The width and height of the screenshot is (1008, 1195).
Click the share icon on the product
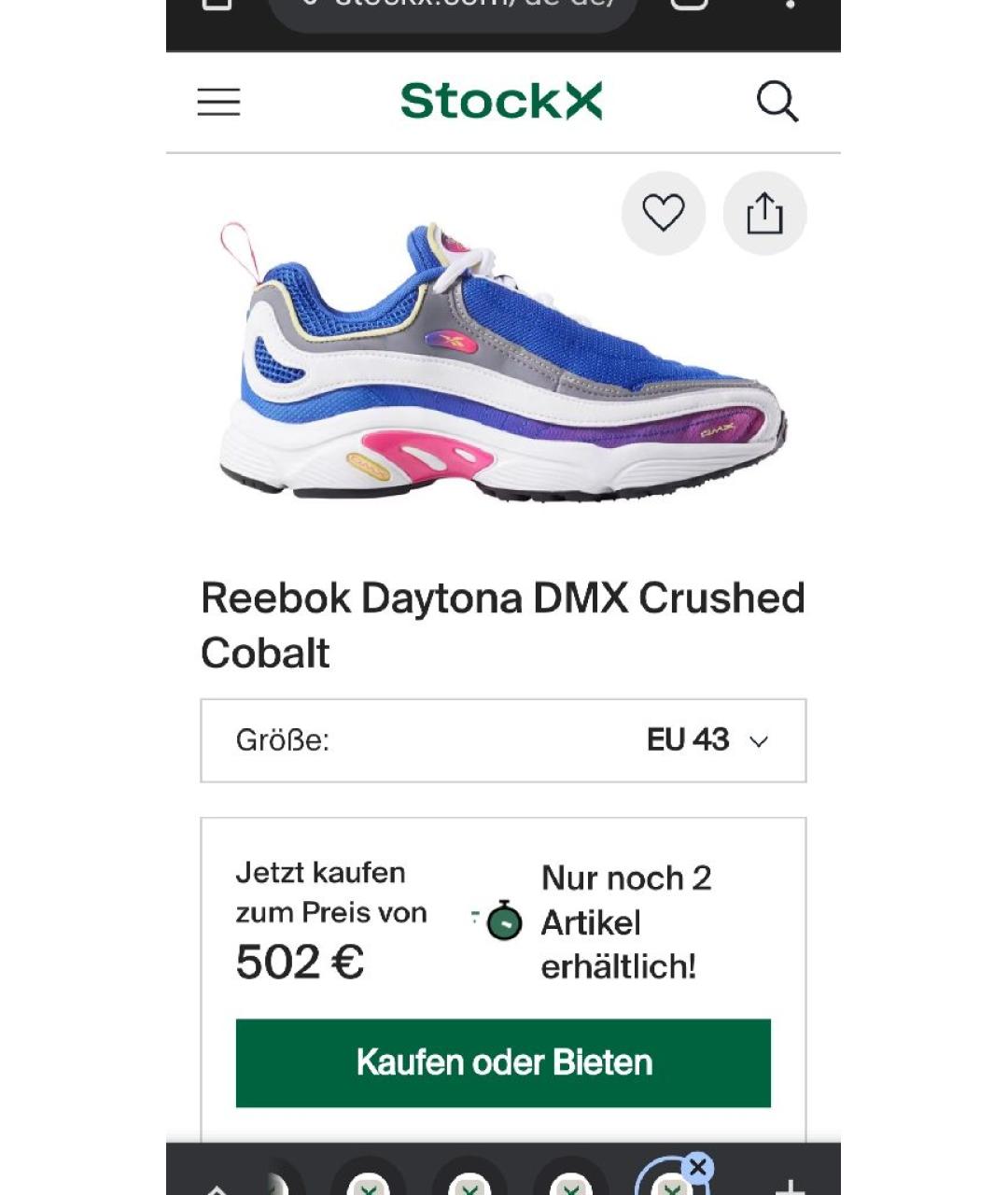click(764, 212)
